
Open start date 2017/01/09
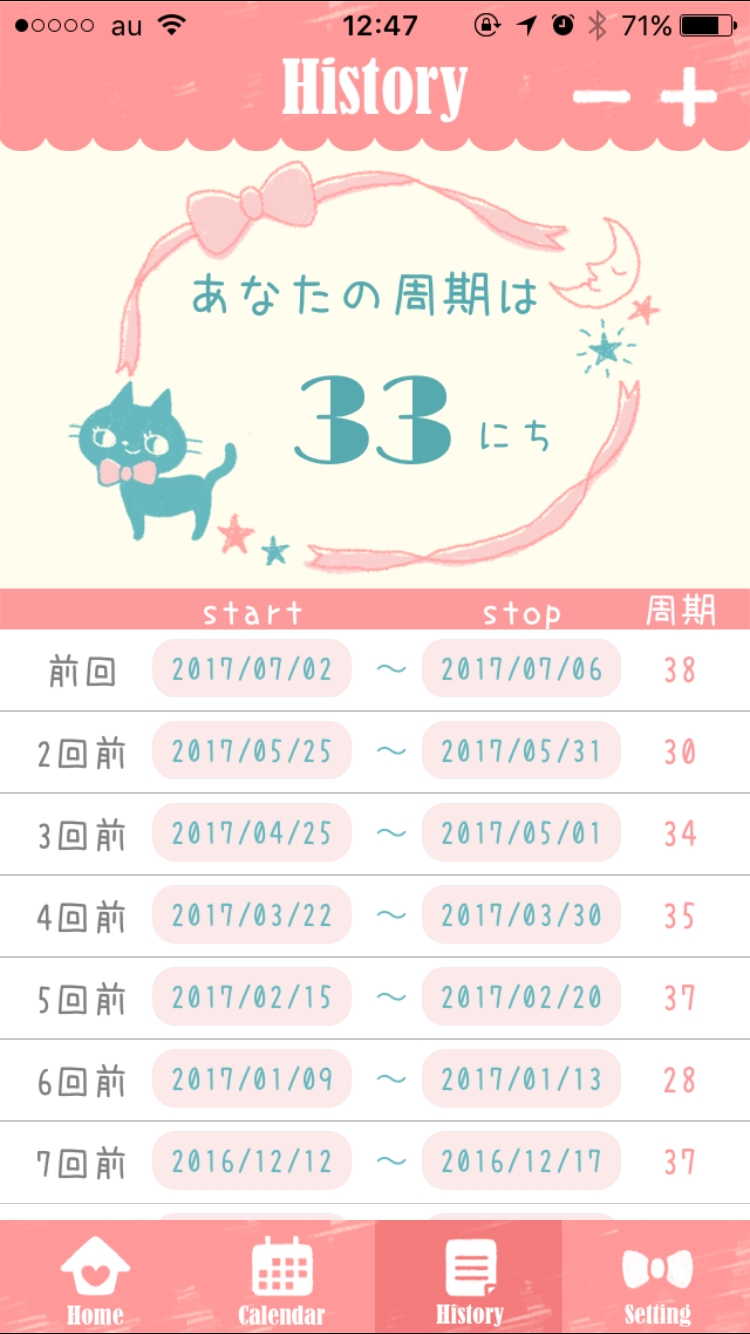coord(252,1079)
